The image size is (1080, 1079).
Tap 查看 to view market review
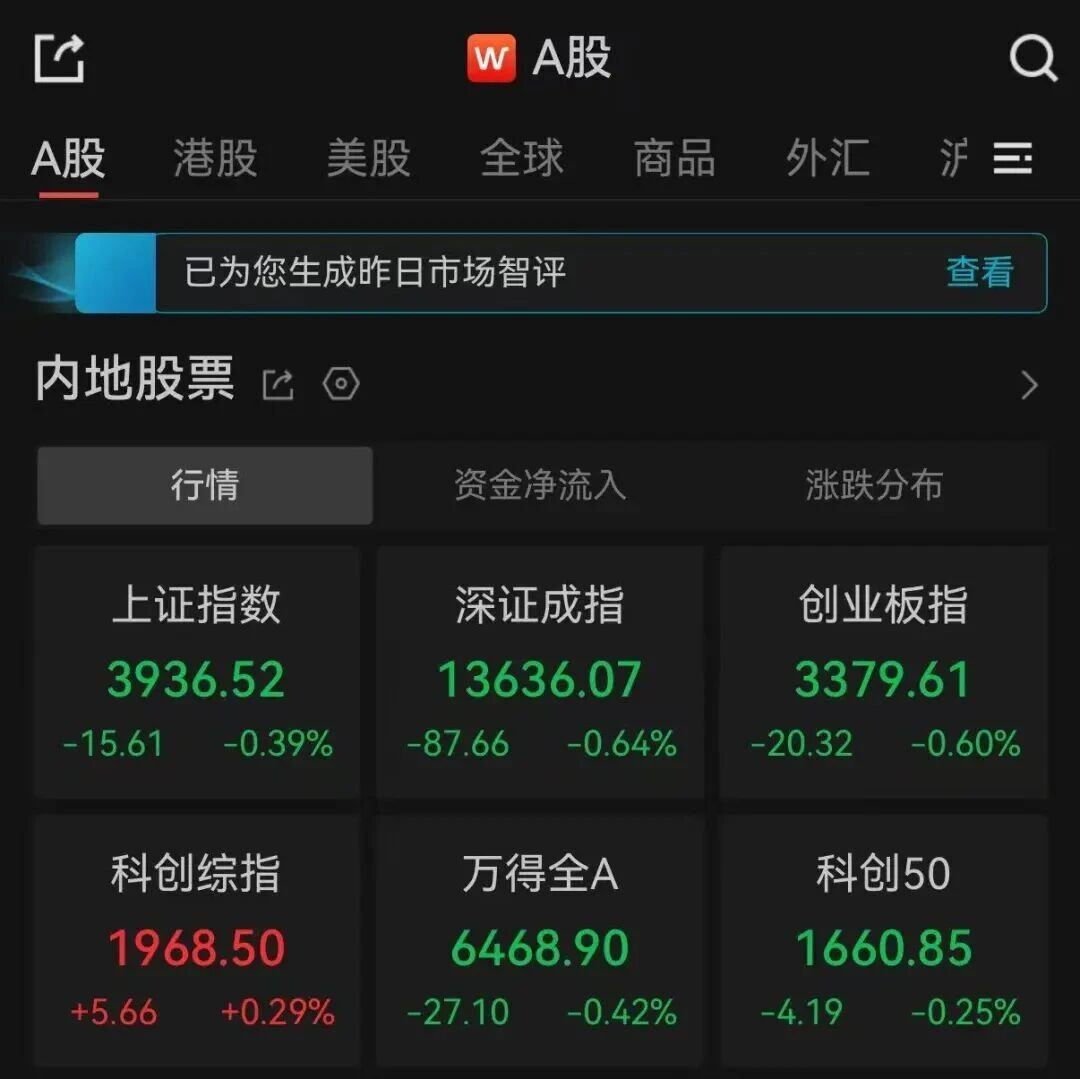(x=979, y=272)
